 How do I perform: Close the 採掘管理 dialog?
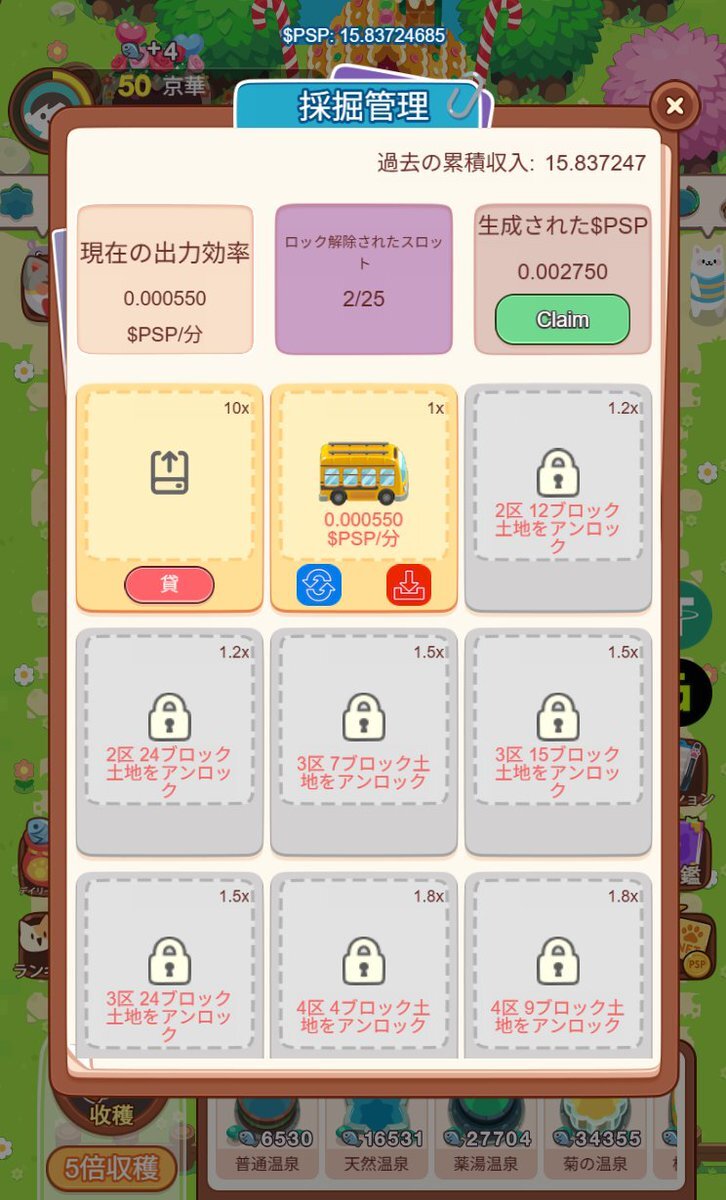click(x=675, y=107)
